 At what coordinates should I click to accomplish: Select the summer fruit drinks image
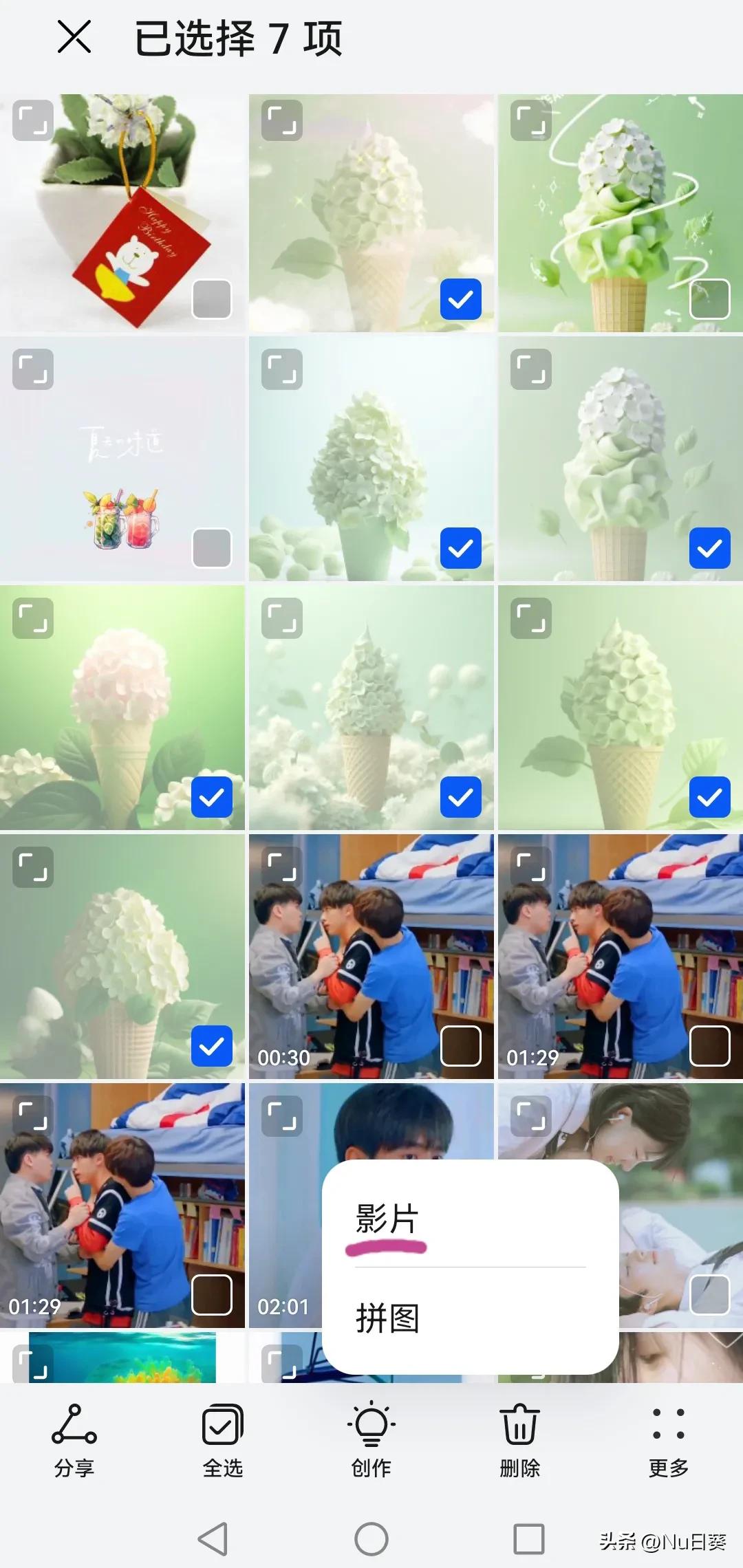pyautogui.click(x=212, y=548)
